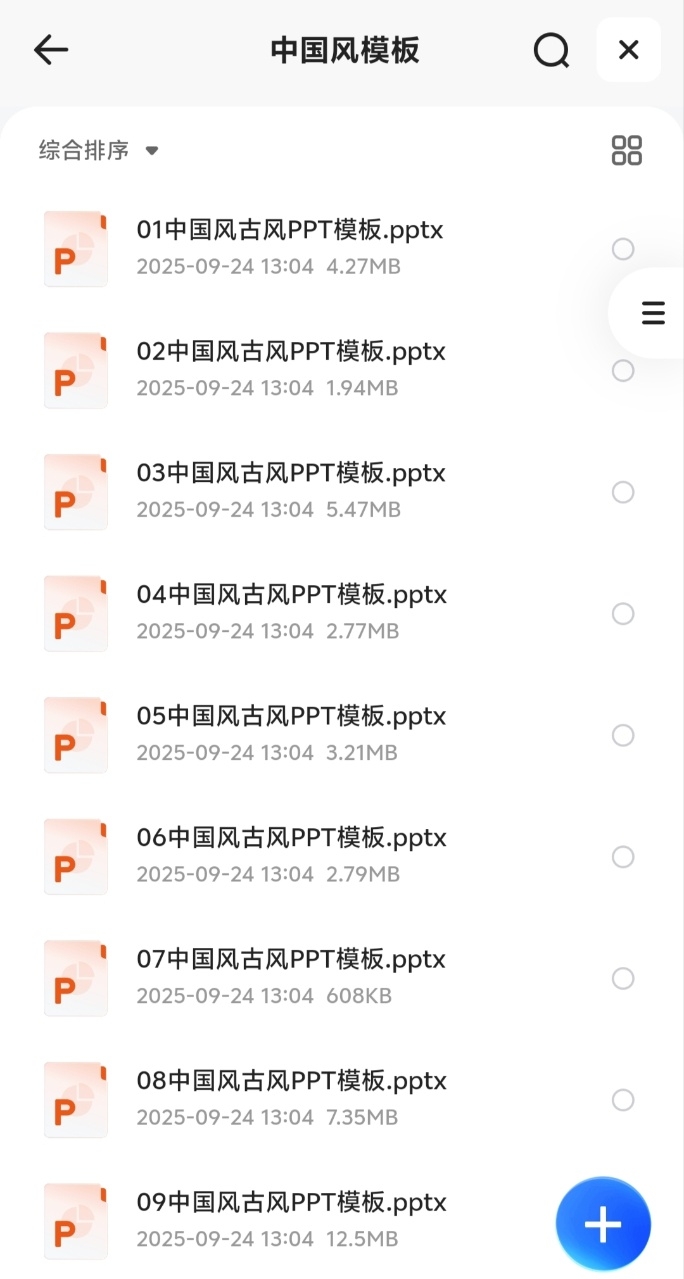Expand the 综合排序 sort dropdown
The width and height of the screenshot is (684, 1279).
99,151
